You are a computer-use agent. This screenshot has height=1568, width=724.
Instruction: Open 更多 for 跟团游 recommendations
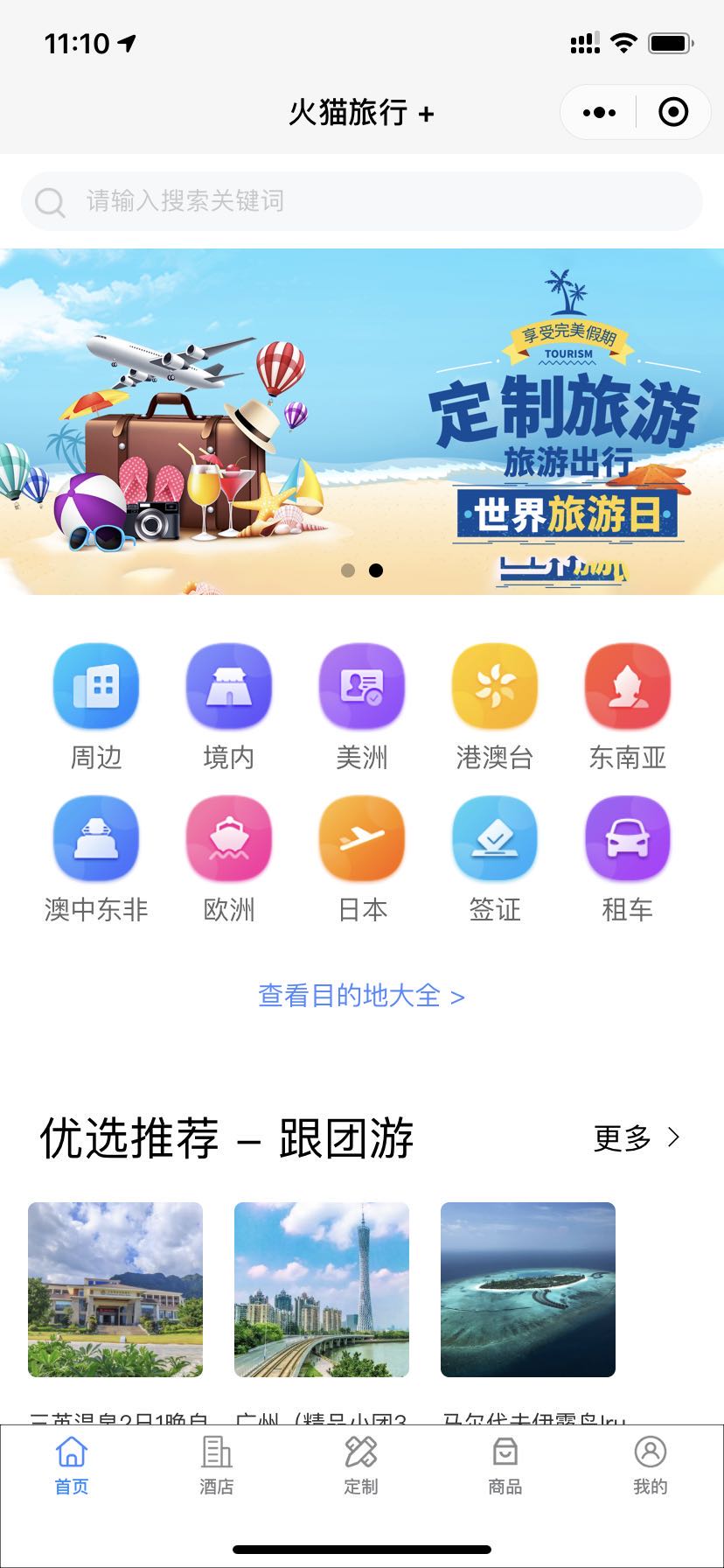point(637,1137)
